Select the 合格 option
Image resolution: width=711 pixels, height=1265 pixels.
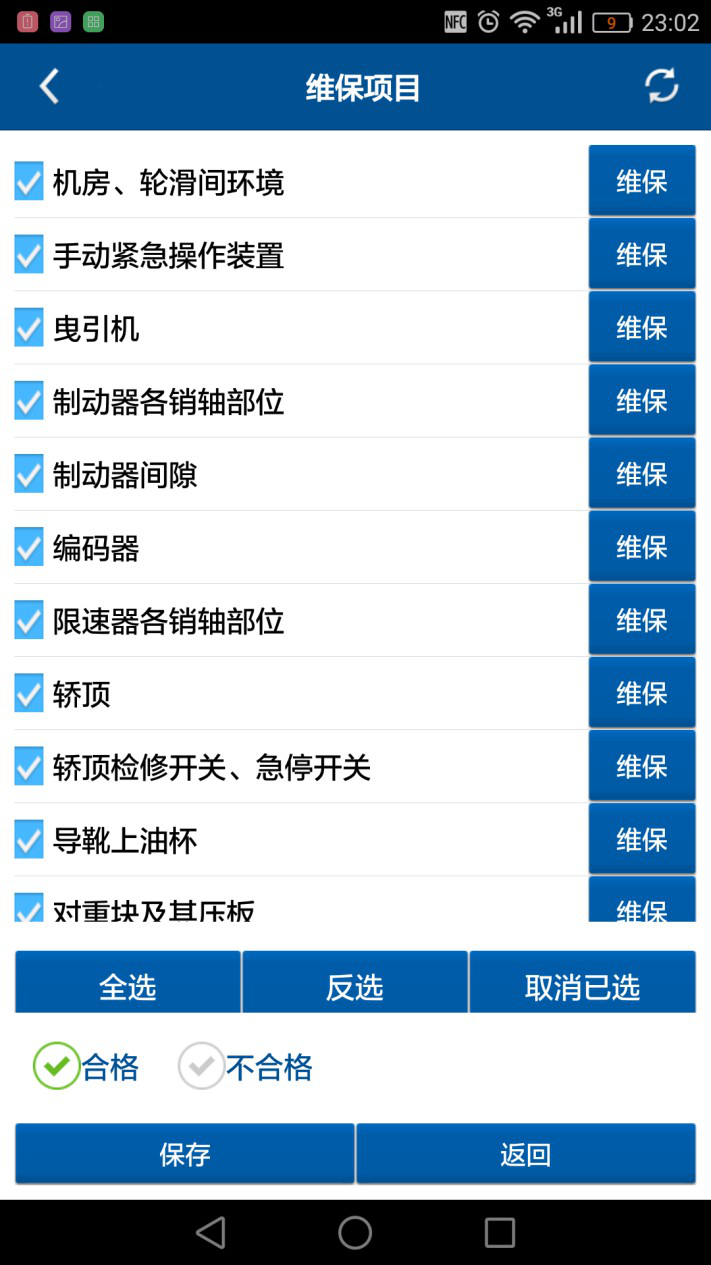click(x=86, y=1066)
